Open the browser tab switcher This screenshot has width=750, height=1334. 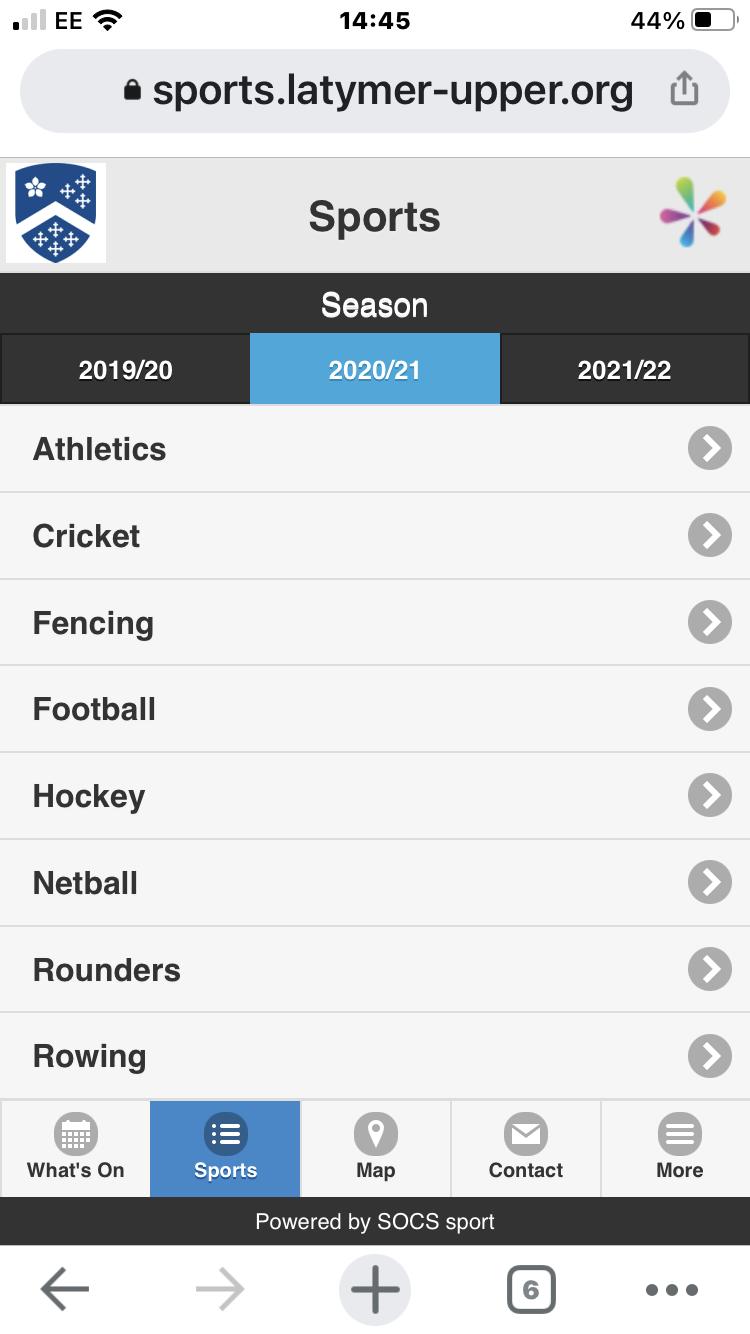tap(530, 1290)
